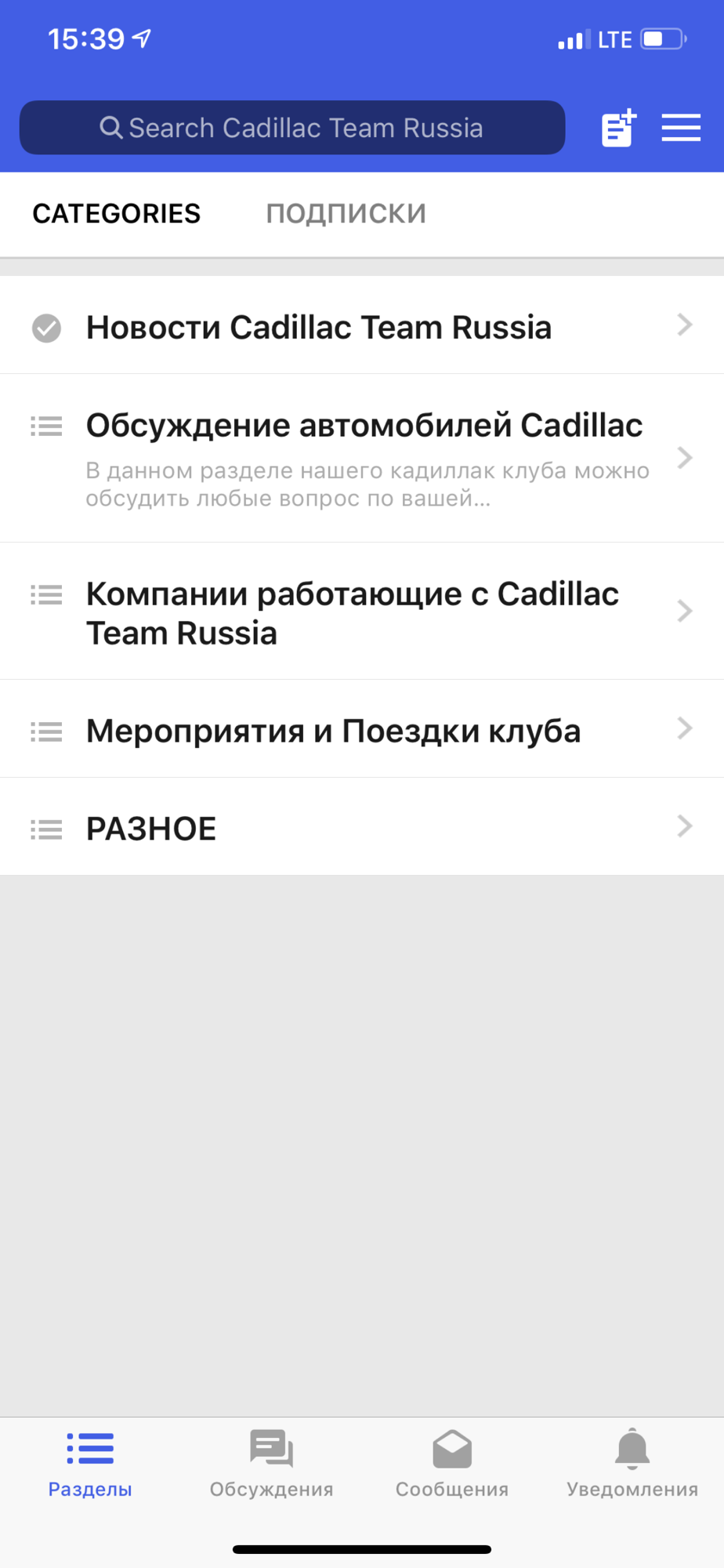Open the Сообщения bottom tab

tap(452, 1464)
